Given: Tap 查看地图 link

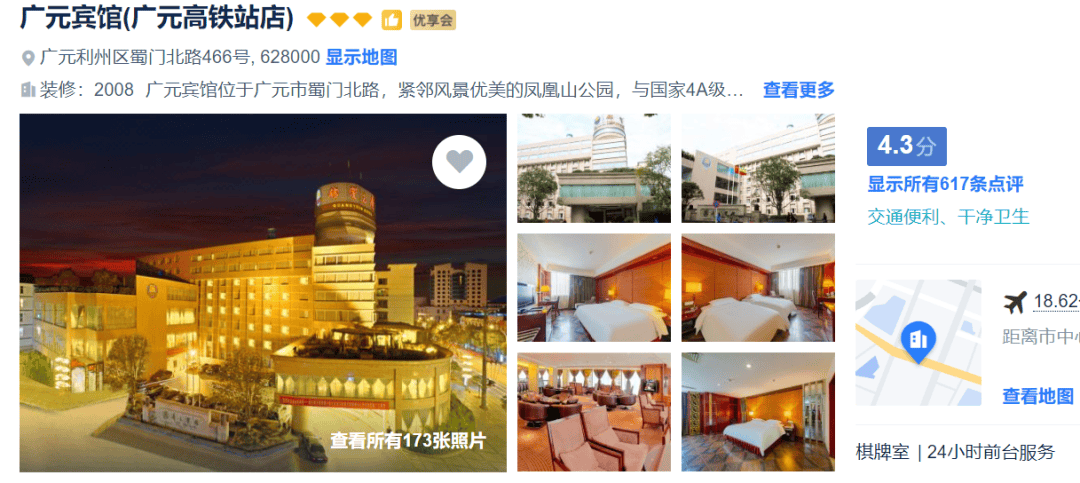Looking at the screenshot, I should (1037, 396).
